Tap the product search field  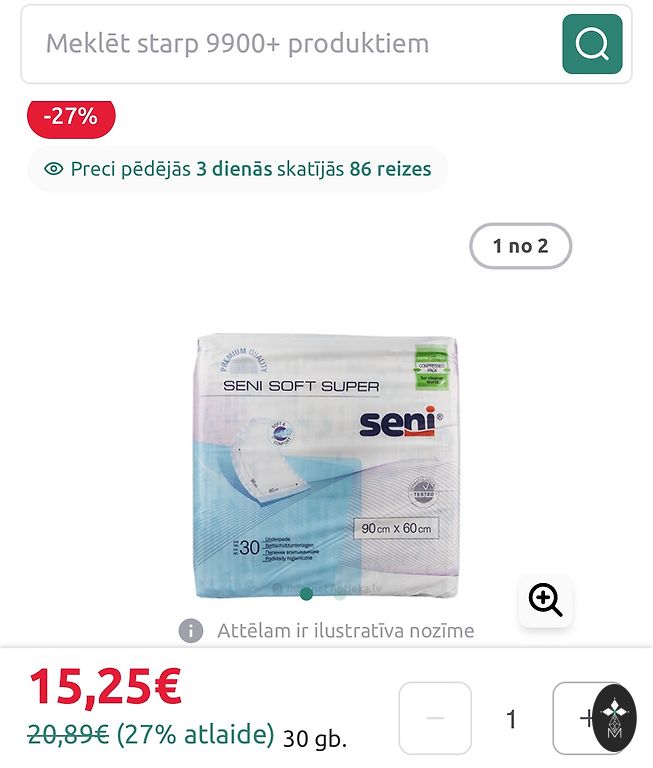click(x=290, y=44)
